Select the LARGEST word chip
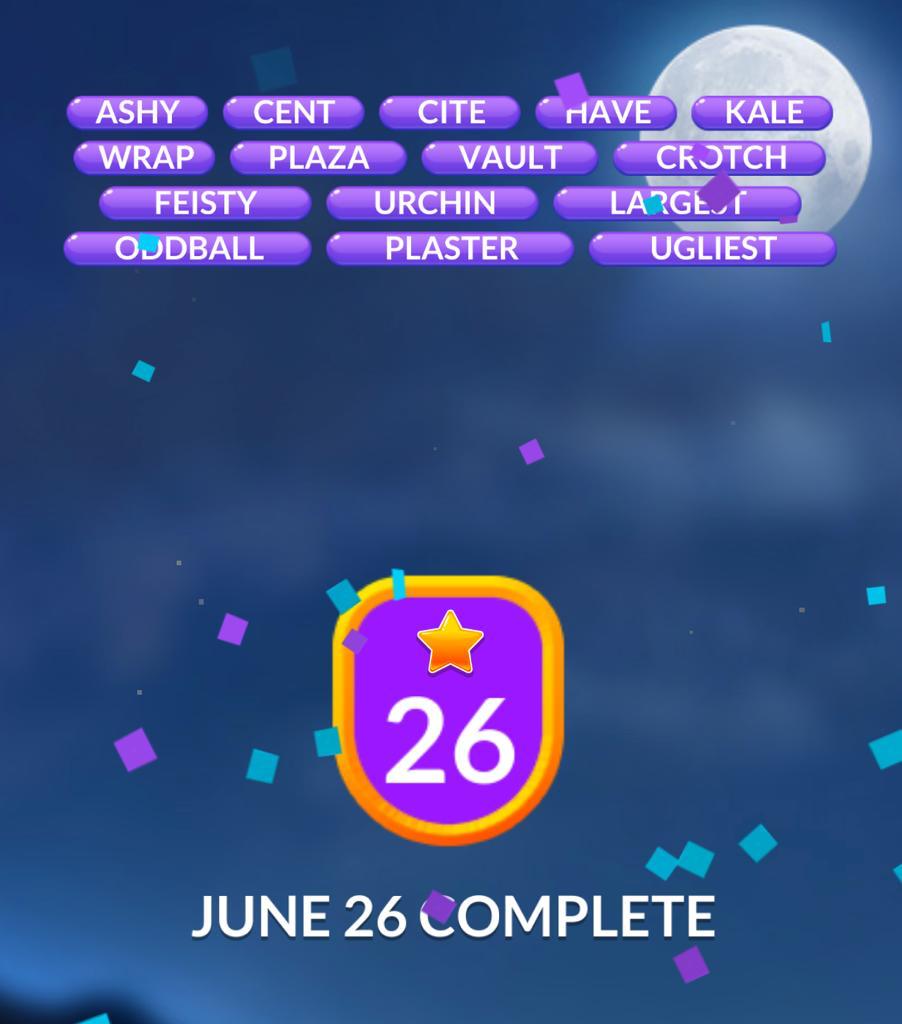902x1024 pixels. point(677,203)
